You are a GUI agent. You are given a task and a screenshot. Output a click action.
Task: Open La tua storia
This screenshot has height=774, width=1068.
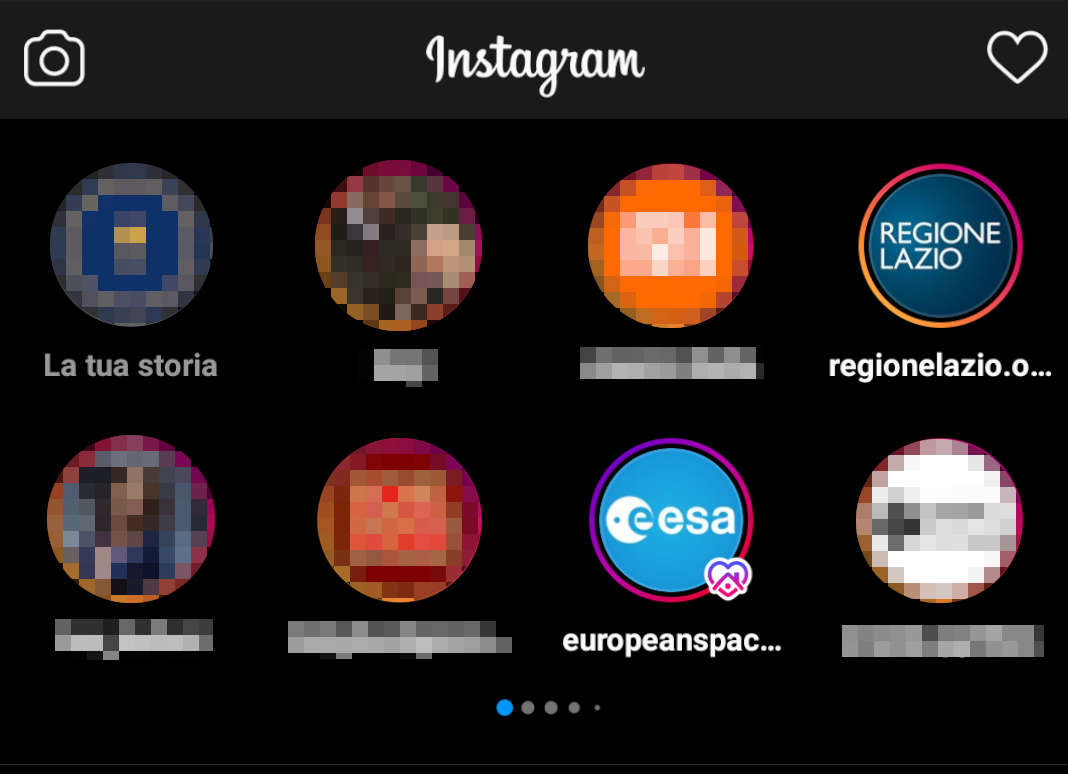(131, 245)
